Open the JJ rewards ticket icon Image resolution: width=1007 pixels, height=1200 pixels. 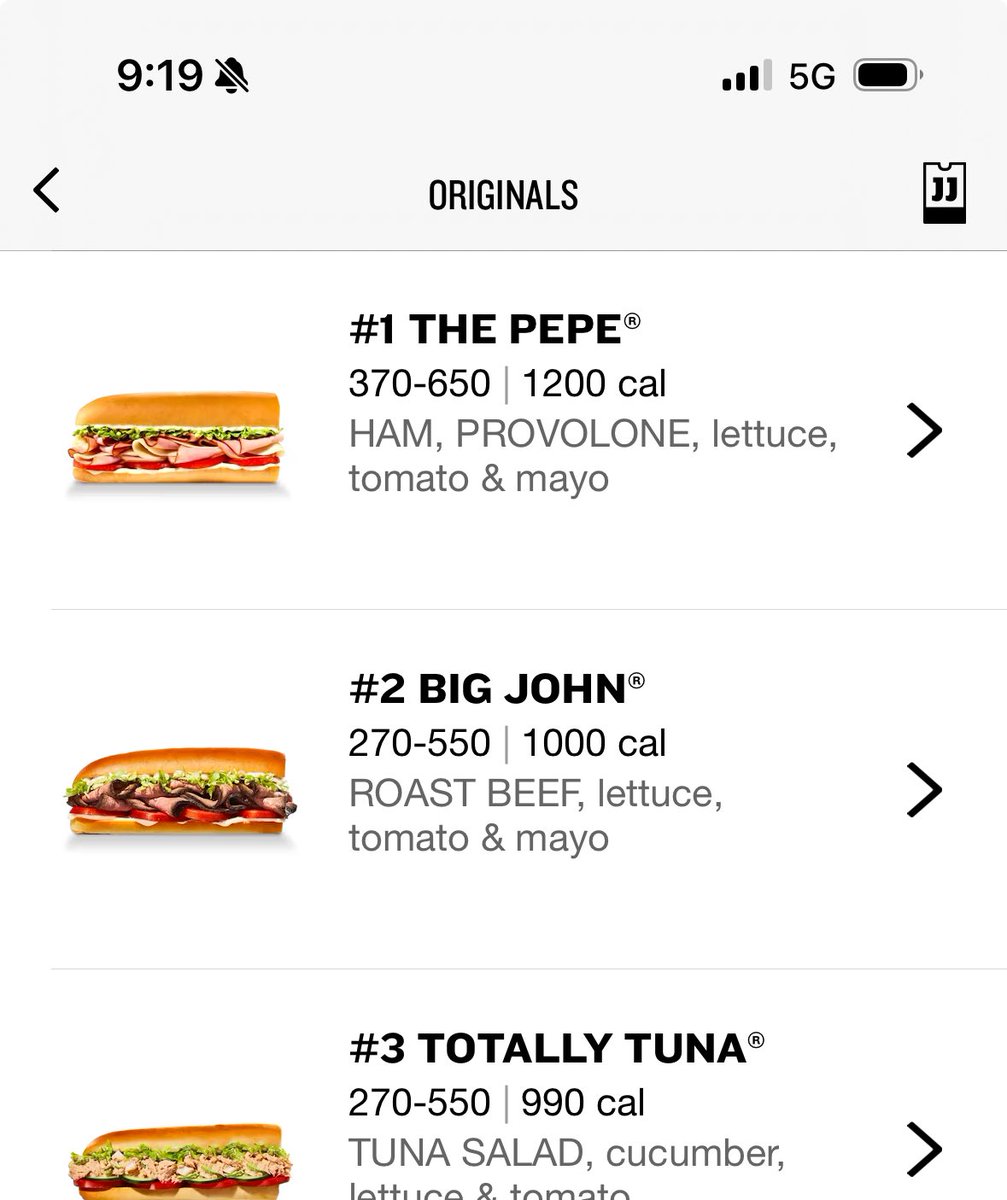pyautogui.click(x=943, y=192)
